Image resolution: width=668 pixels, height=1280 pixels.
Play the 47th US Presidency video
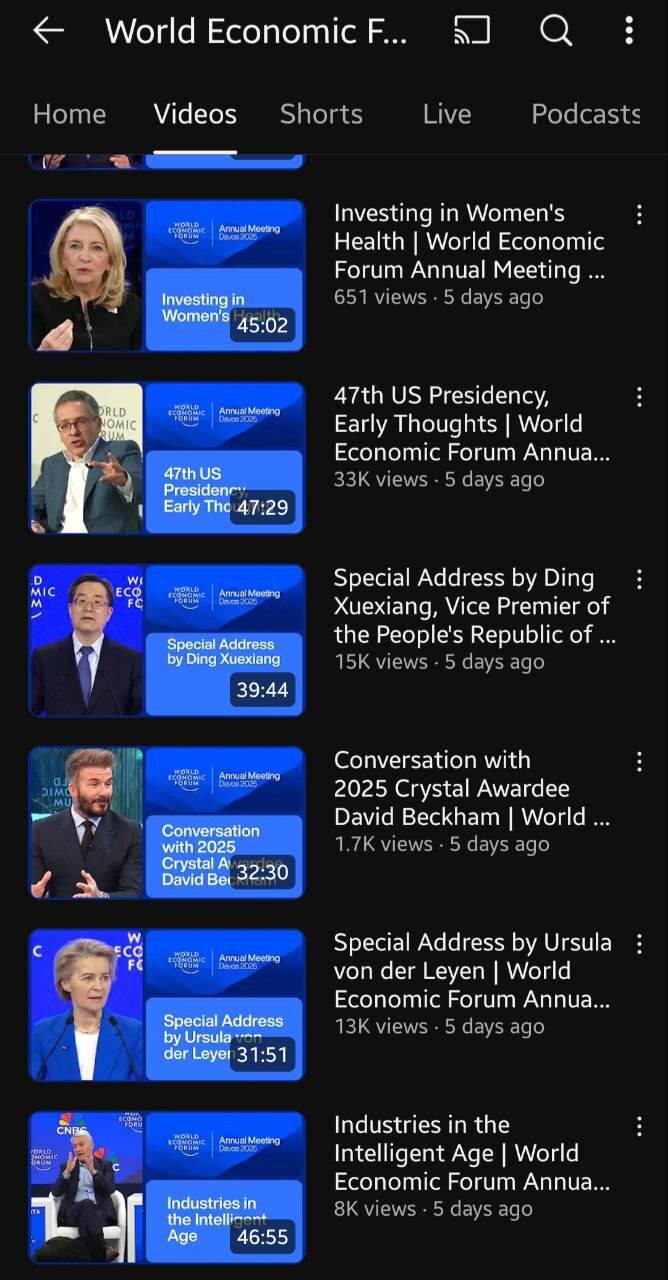click(166, 458)
